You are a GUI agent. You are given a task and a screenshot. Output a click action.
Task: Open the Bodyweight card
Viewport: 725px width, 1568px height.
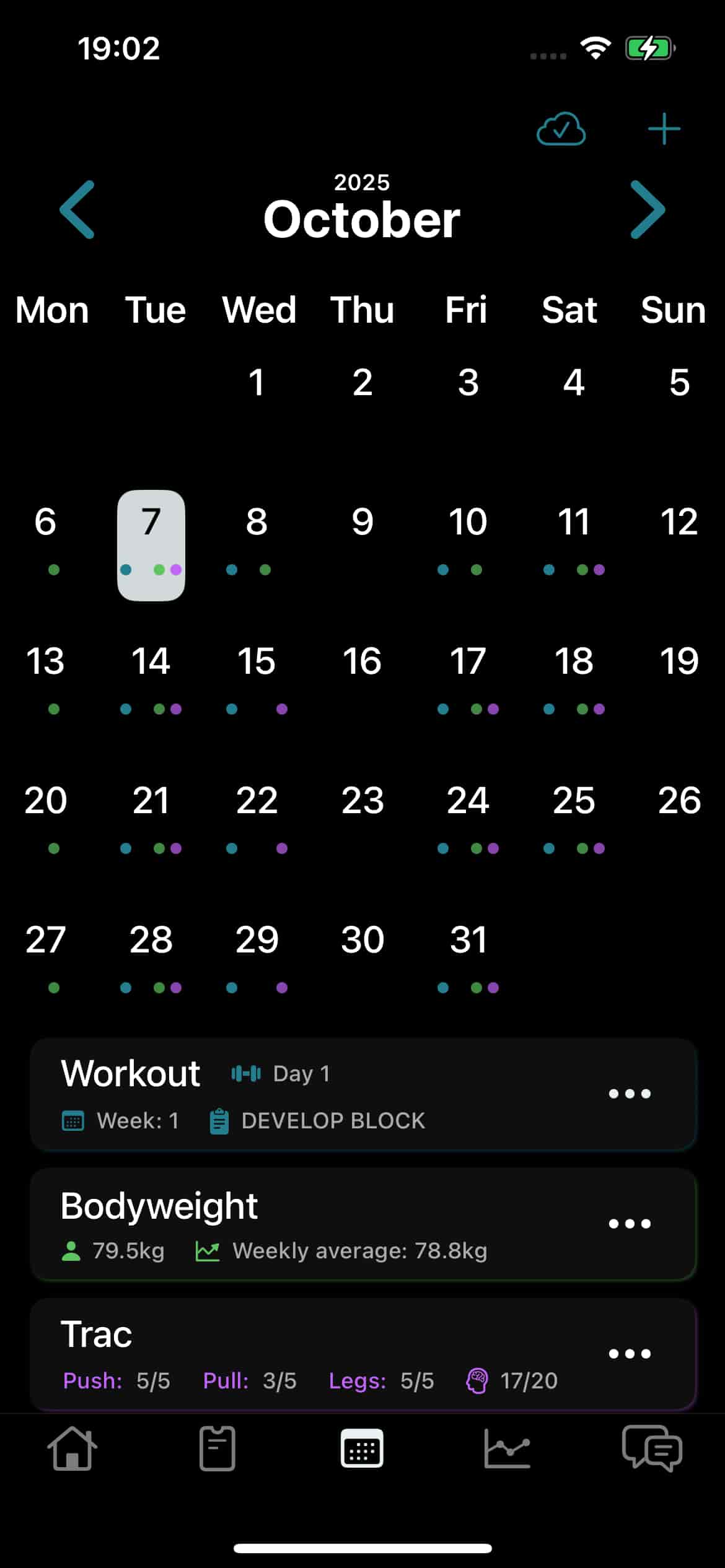[363, 1224]
